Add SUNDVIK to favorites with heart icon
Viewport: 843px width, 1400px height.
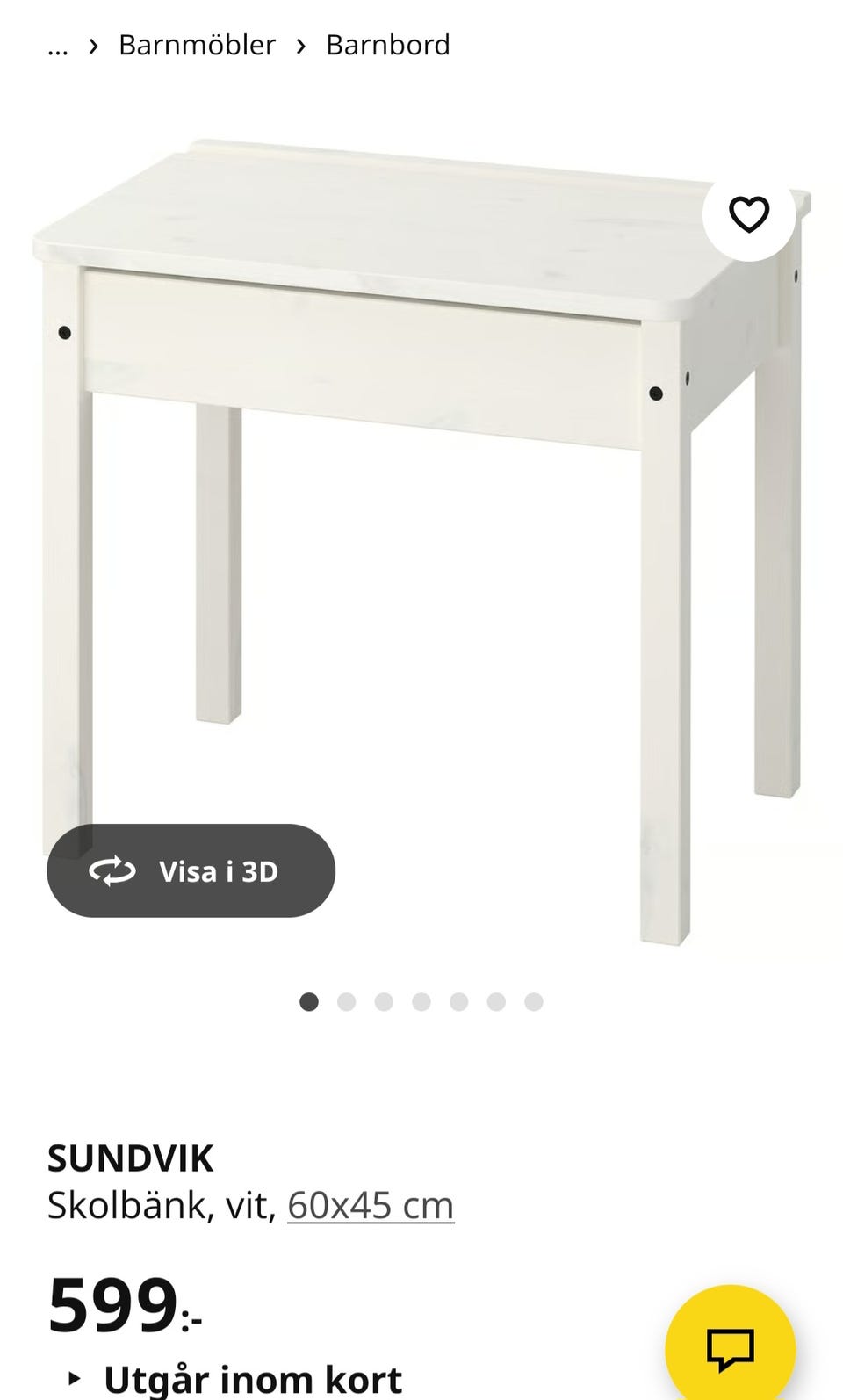pos(749,214)
